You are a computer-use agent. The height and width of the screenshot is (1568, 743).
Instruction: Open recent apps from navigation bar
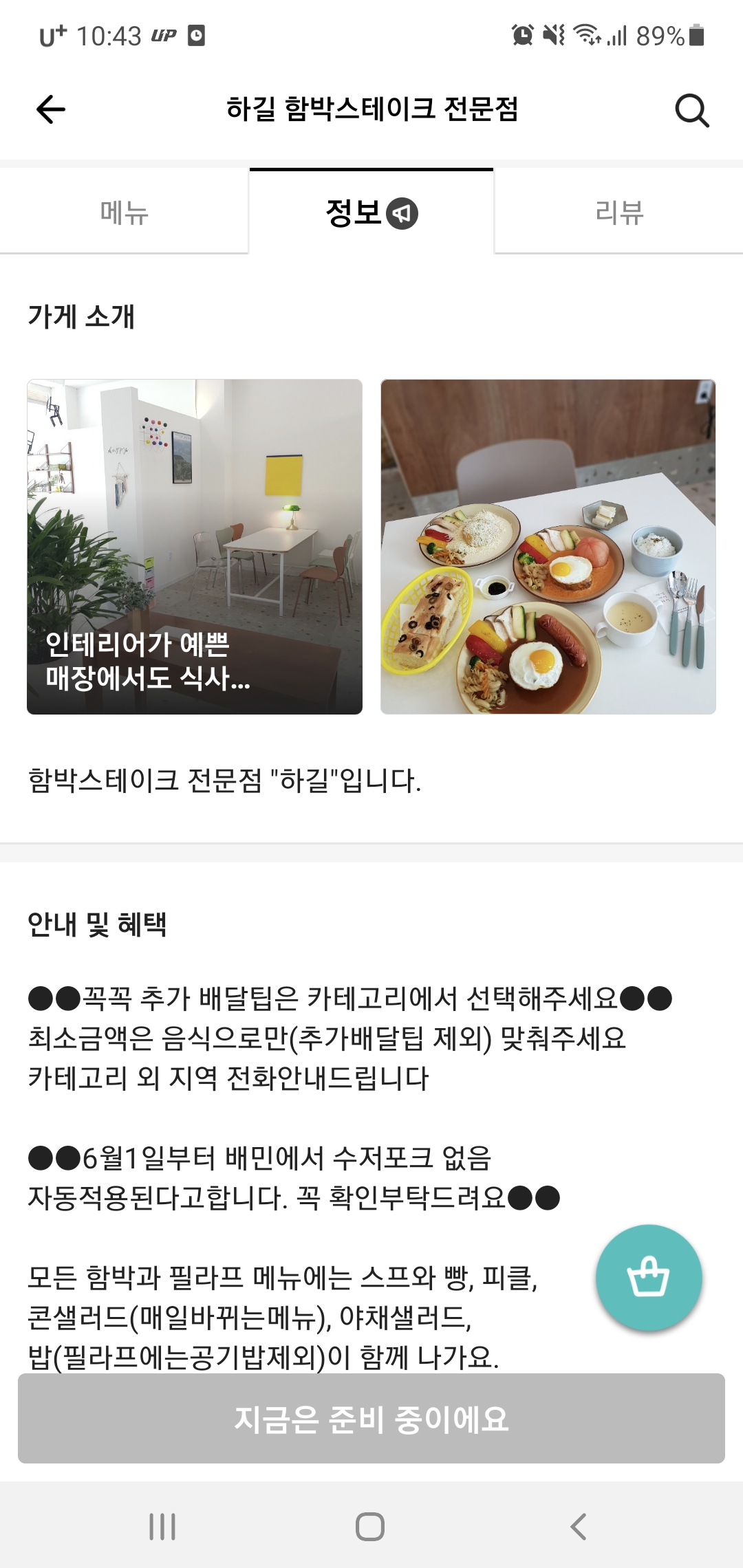pos(162,1527)
